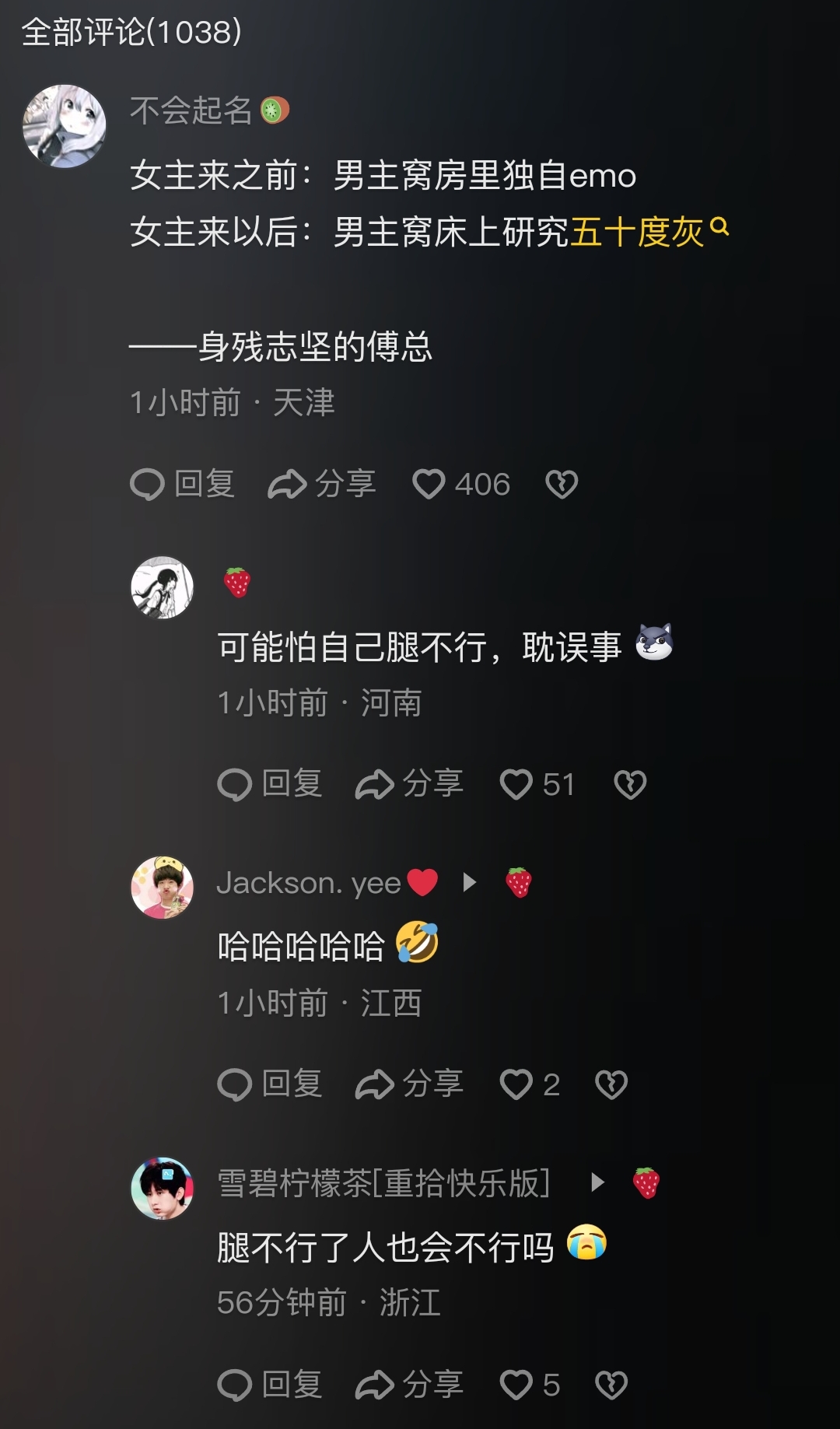The height and width of the screenshot is (1429, 840).
Task: Reply to the comment posted from 河南
Action: tap(270, 783)
